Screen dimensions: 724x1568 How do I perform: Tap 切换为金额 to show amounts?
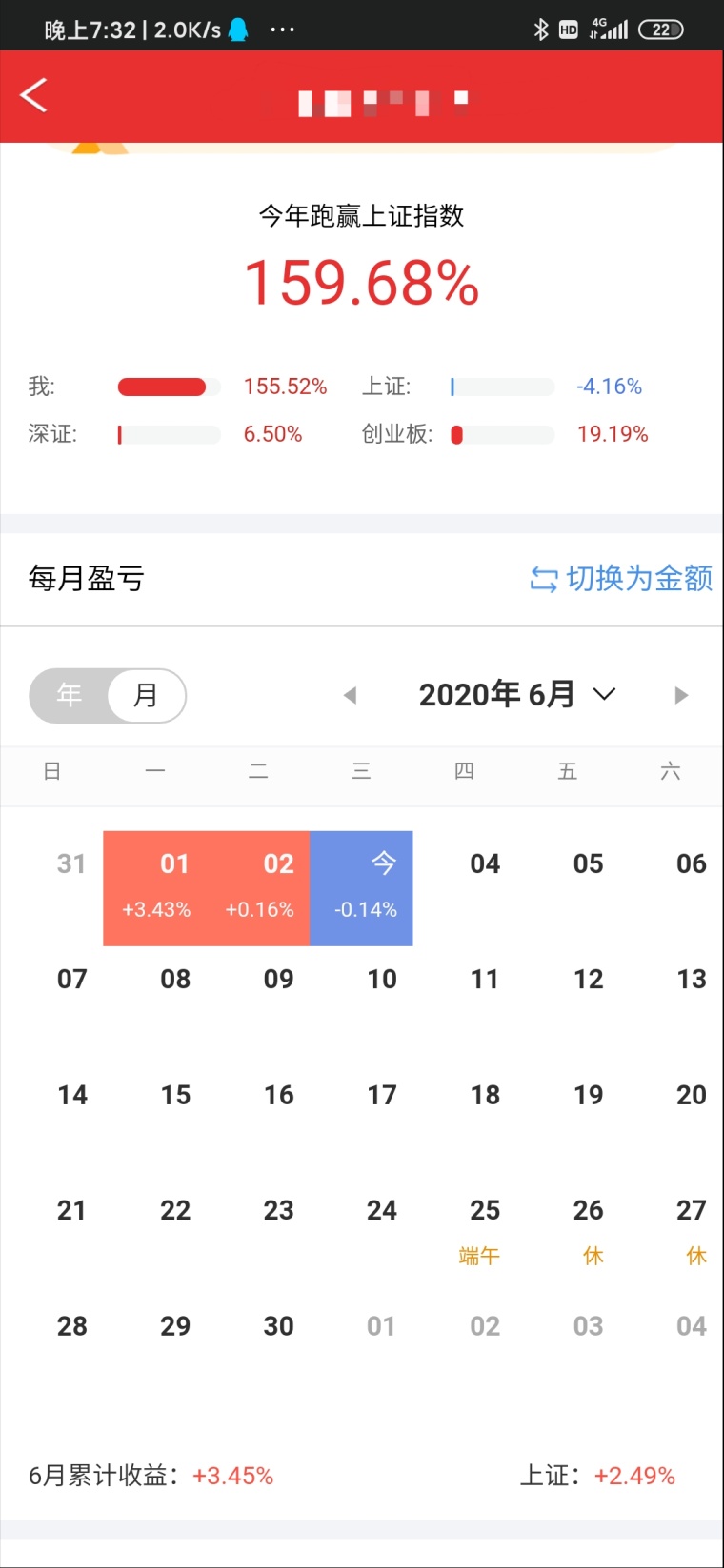(x=621, y=578)
